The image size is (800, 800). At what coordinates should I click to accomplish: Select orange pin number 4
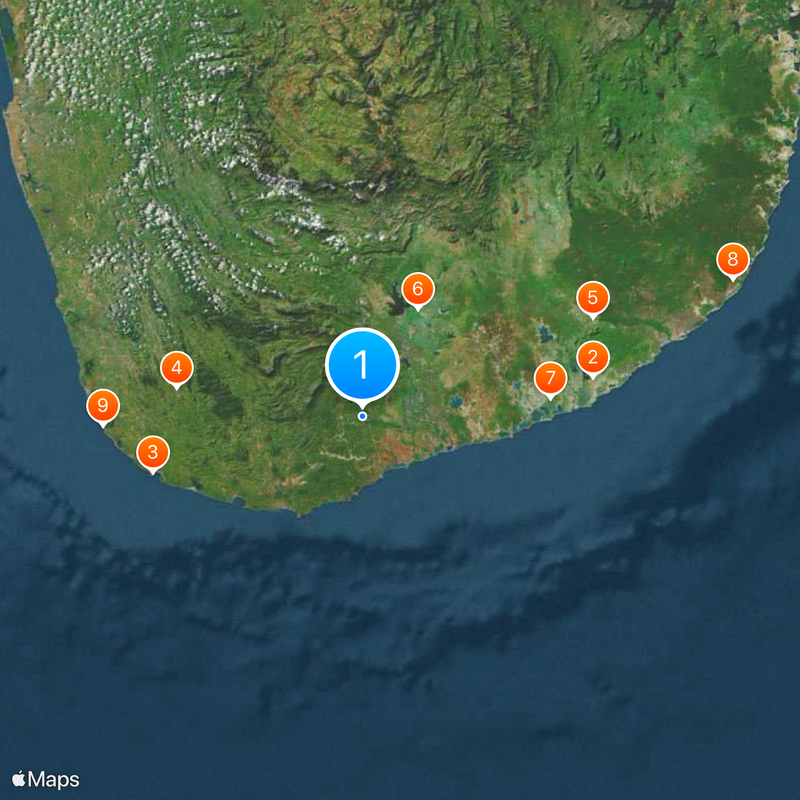(177, 368)
